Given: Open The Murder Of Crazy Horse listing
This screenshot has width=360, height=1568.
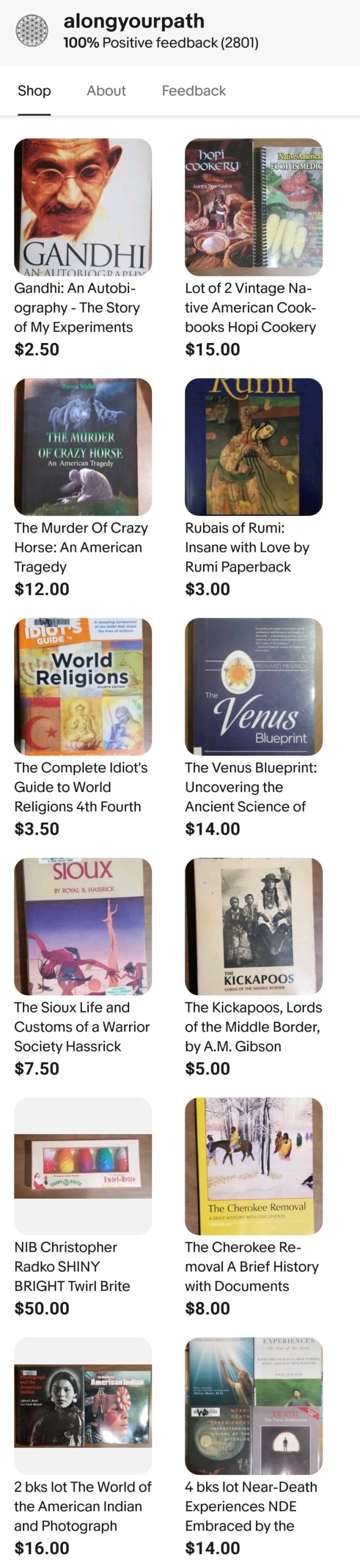Looking at the screenshot, I should [x=83, y=447].
